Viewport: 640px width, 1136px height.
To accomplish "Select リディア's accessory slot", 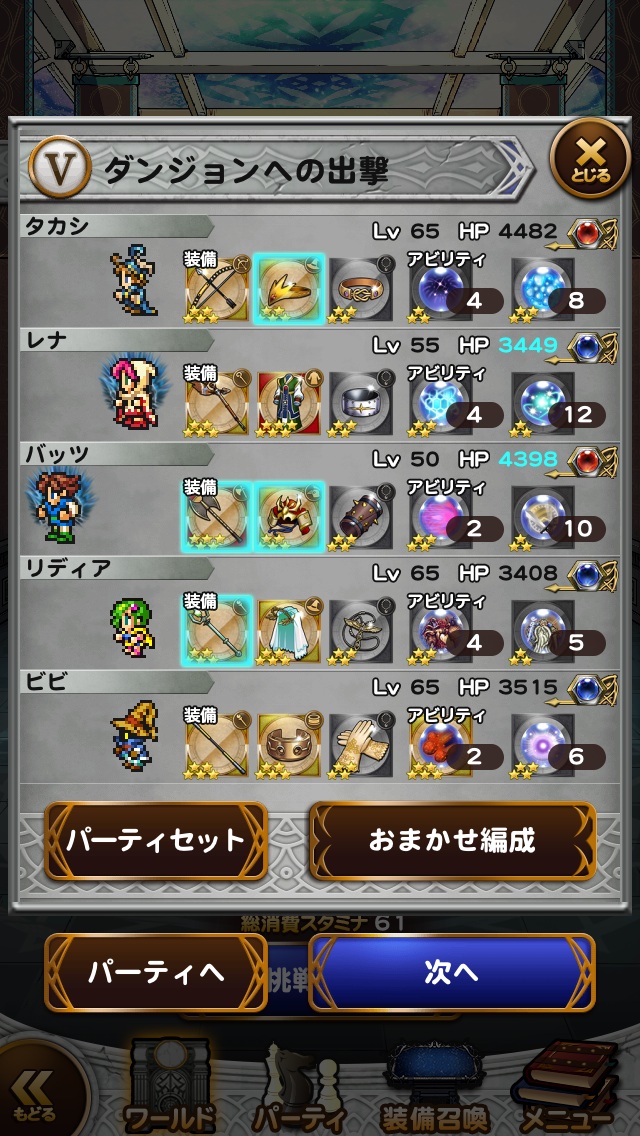I will [360, 630].
